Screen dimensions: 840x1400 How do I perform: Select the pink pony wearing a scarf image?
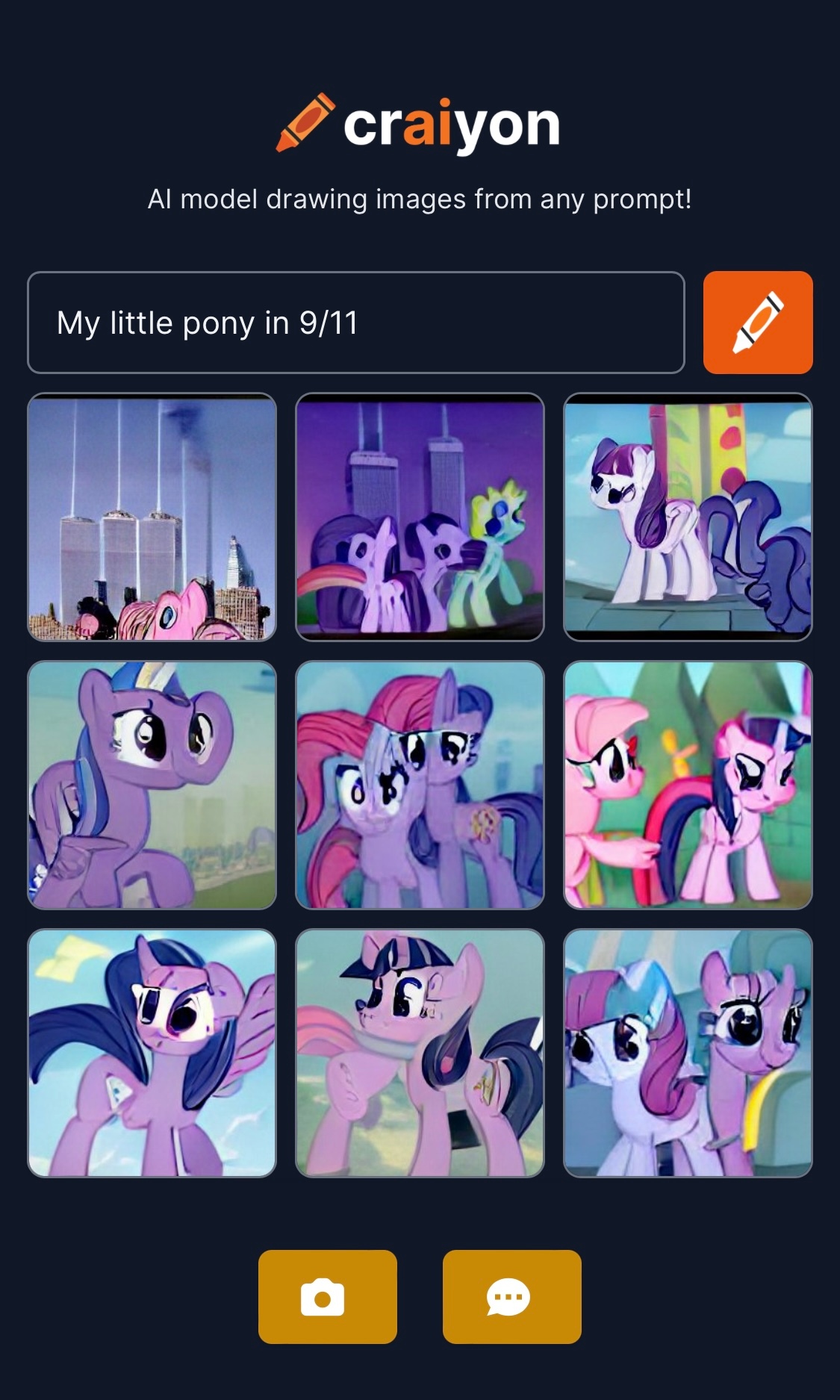pyautogui.click(x=420, y=1053)
